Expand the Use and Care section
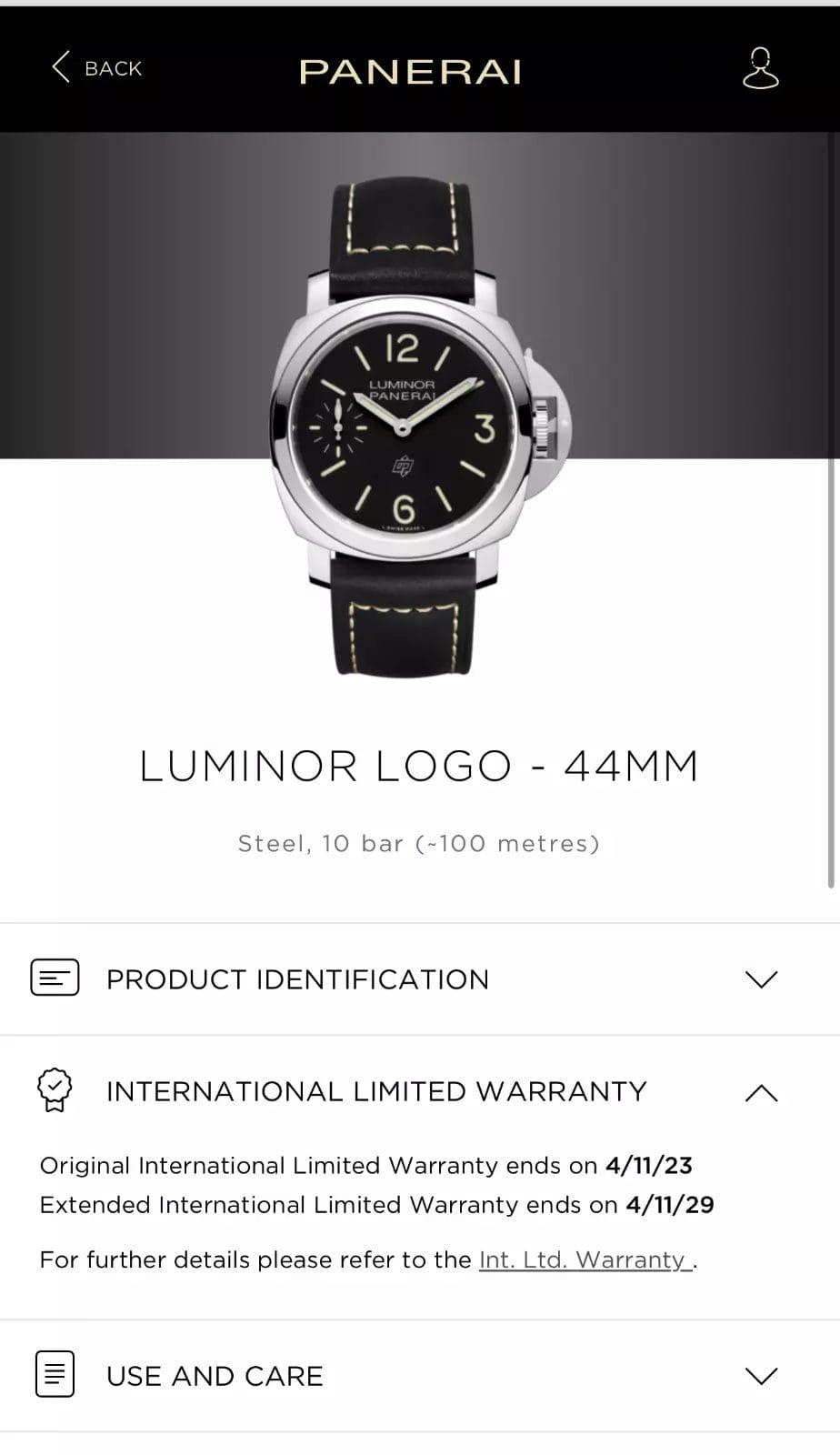This screenshot has height=1455, width=840. tap(760, 1376)
